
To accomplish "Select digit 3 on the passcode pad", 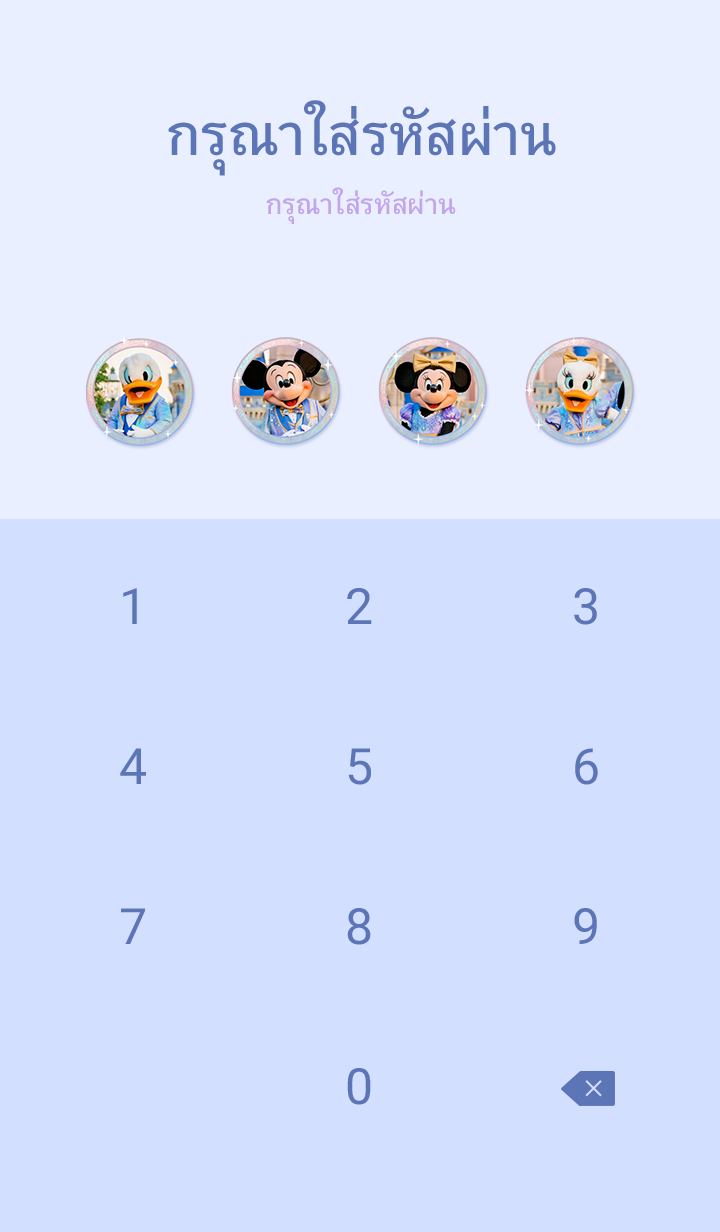I will coord(586,607).
